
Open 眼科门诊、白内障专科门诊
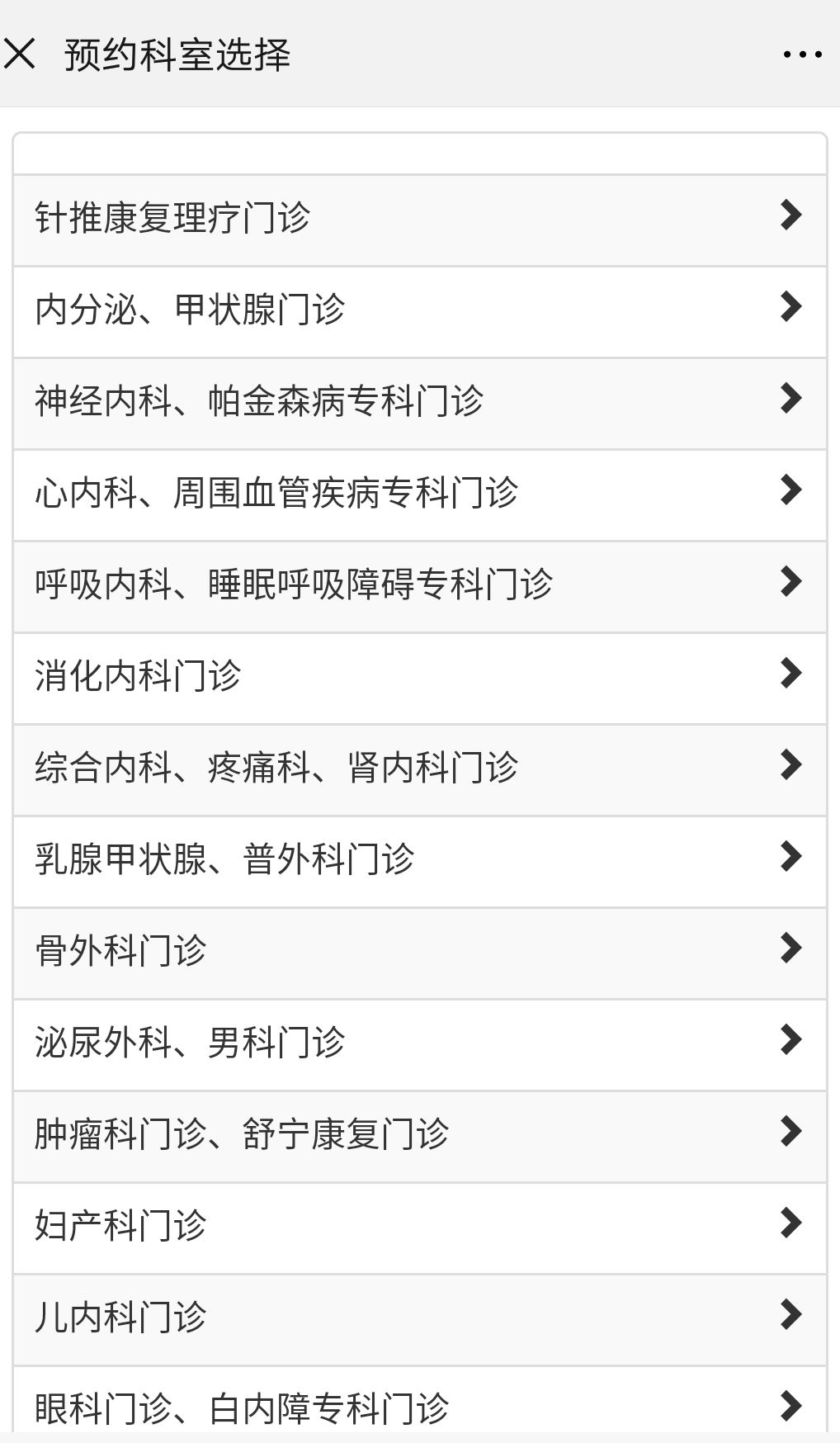pos(419,1408)
